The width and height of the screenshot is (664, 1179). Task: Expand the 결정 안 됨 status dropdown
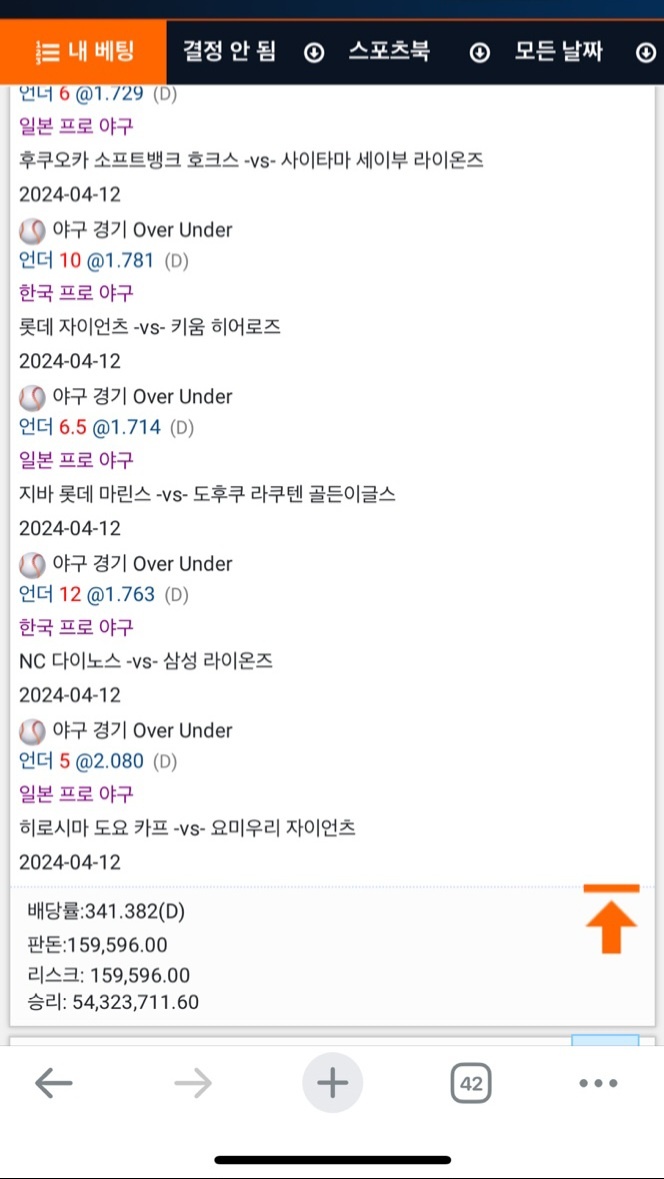tap(252, 52)
